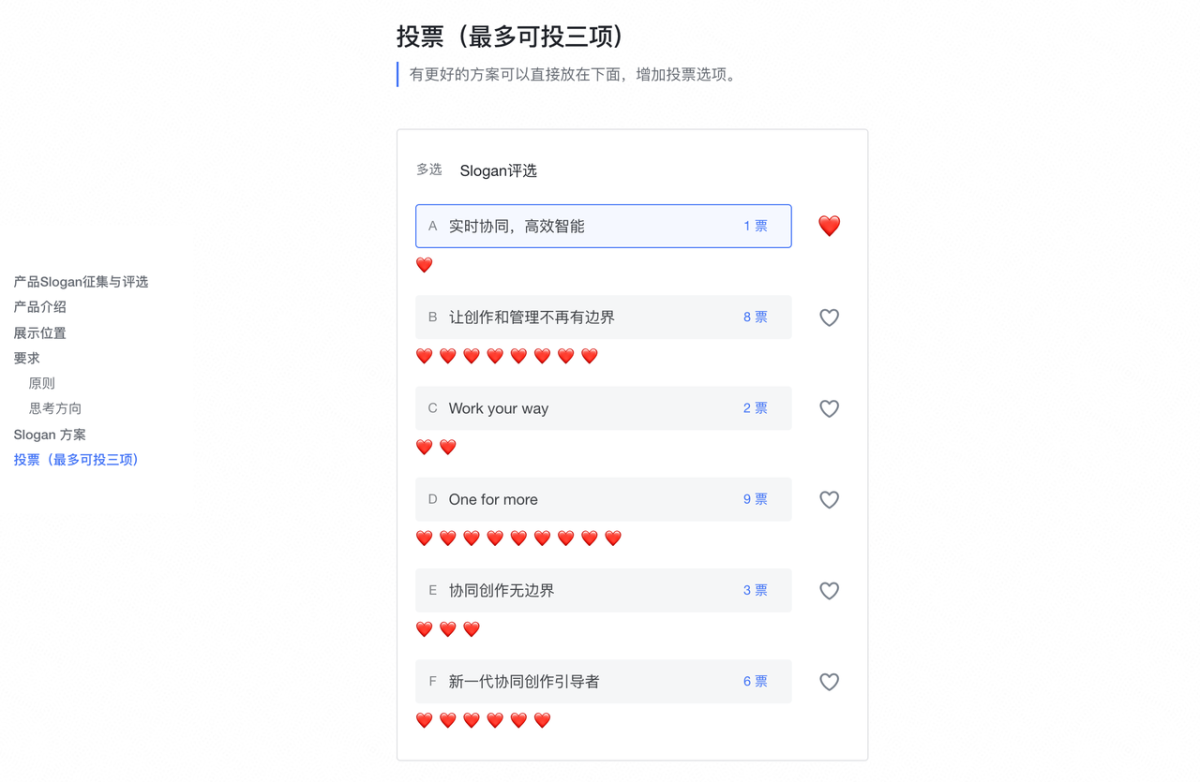
Task: Open the 思考方向 subsection
Action: [x=55, y=408]
